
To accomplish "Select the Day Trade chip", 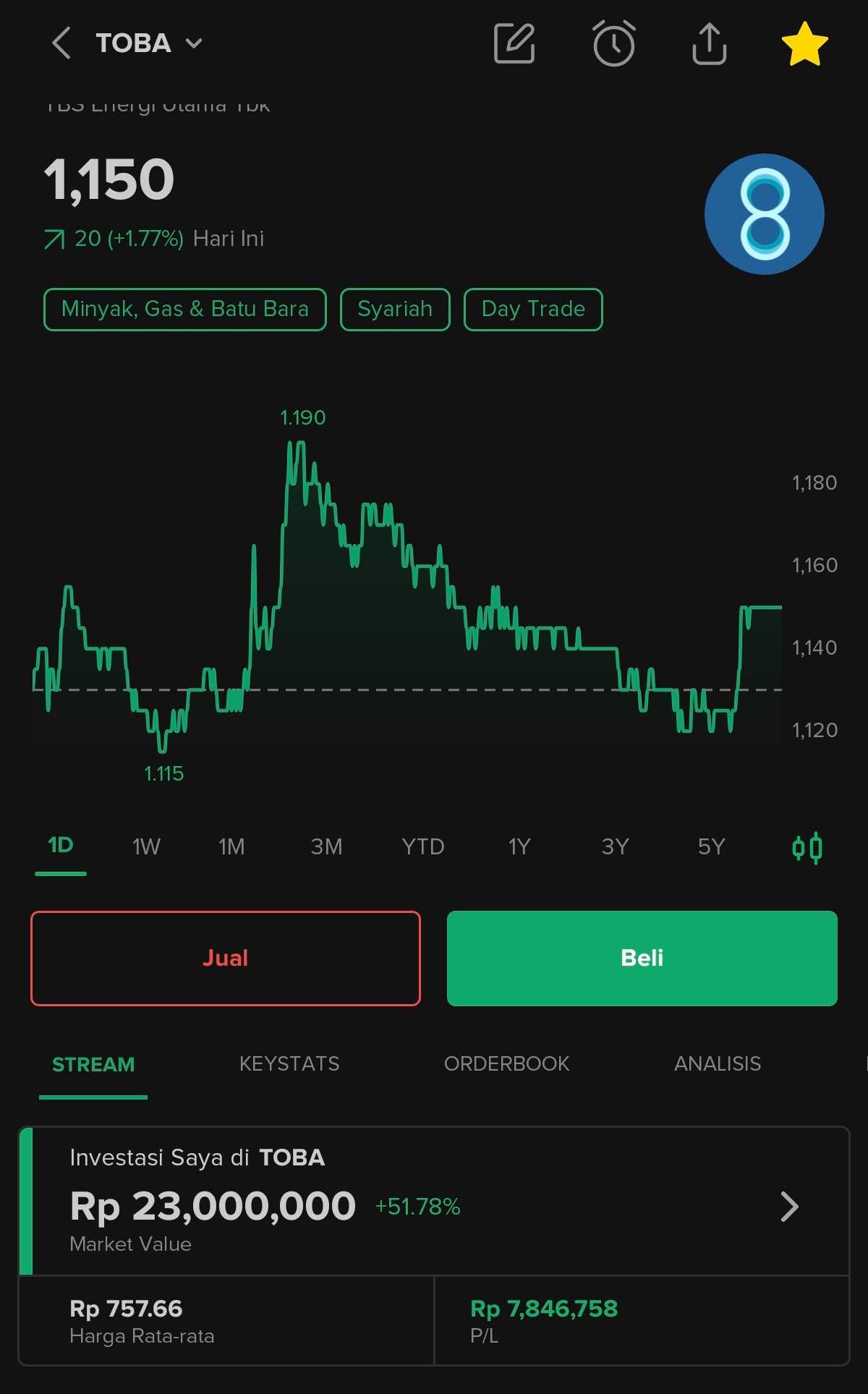I will [533, 310].
